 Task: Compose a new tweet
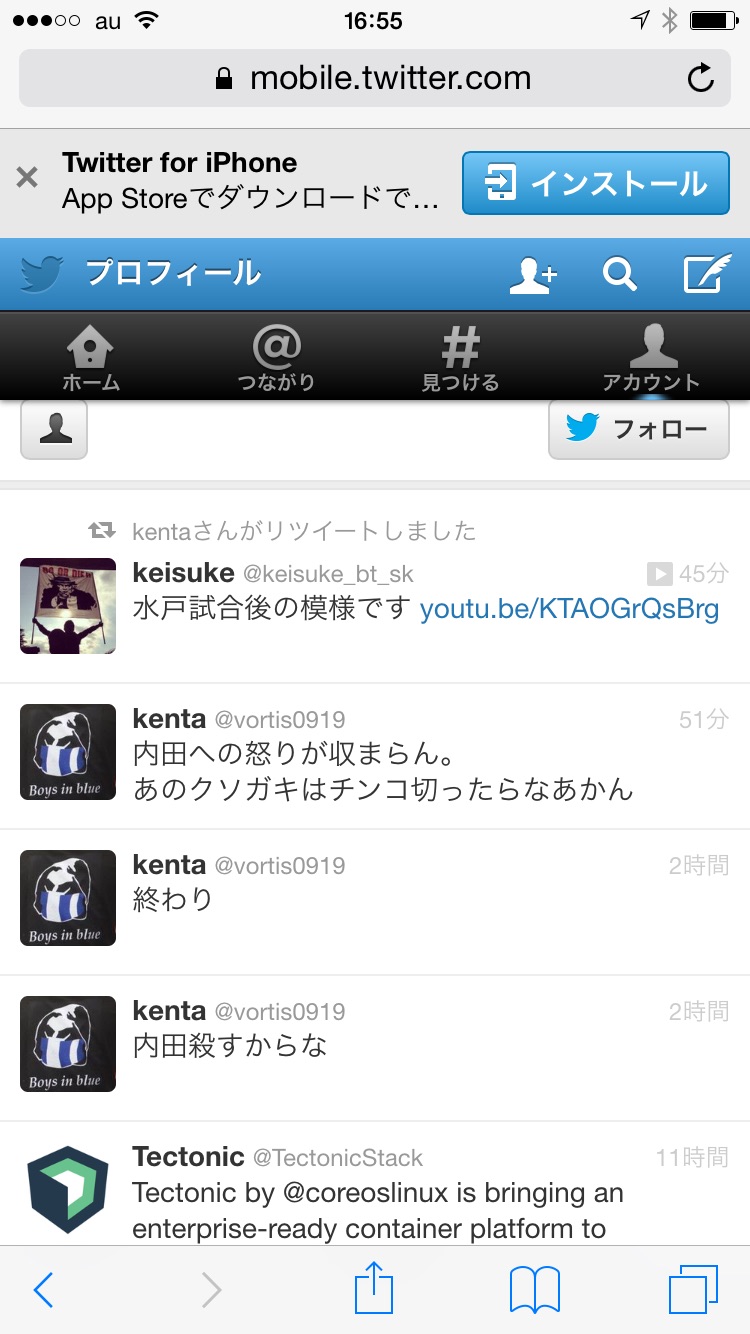click(705, 274)
